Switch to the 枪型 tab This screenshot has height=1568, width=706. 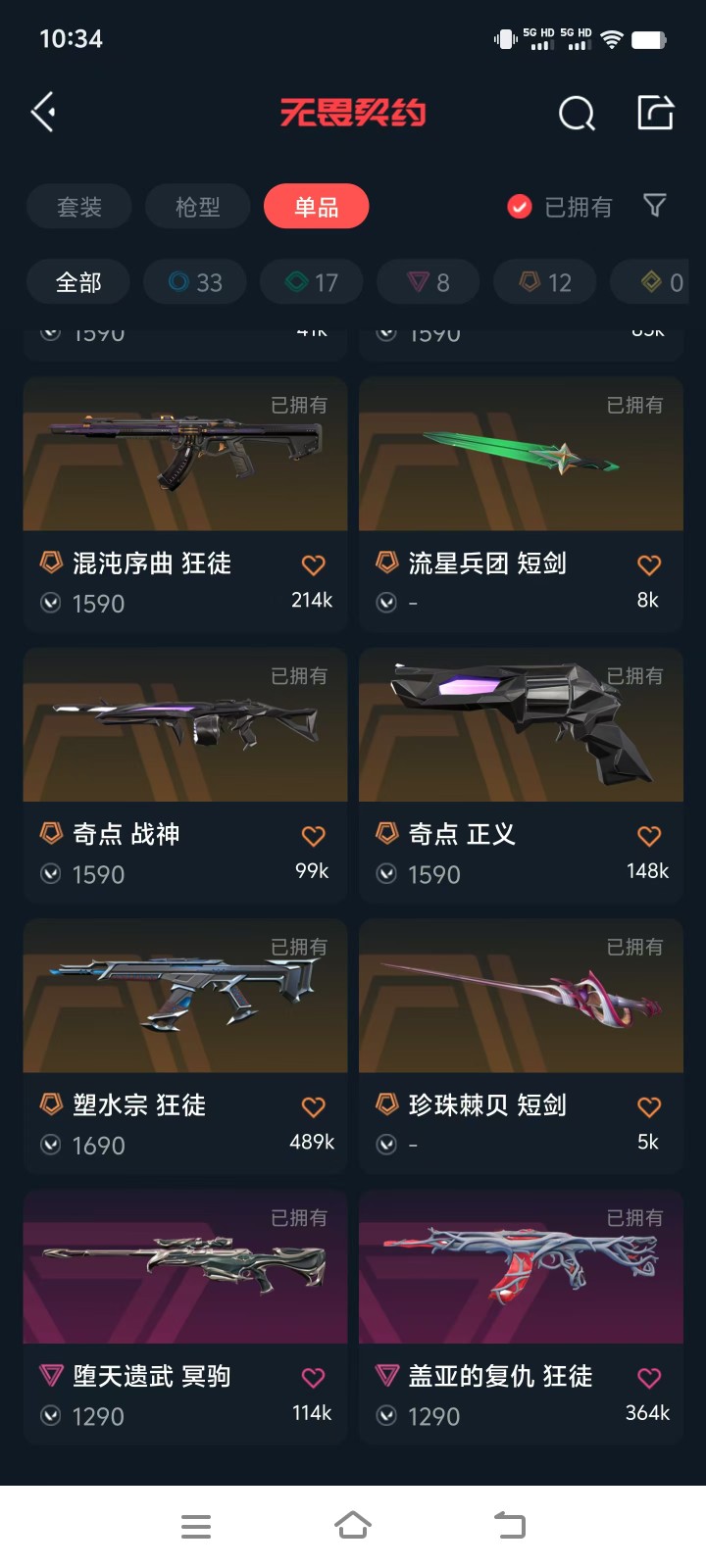198,207
